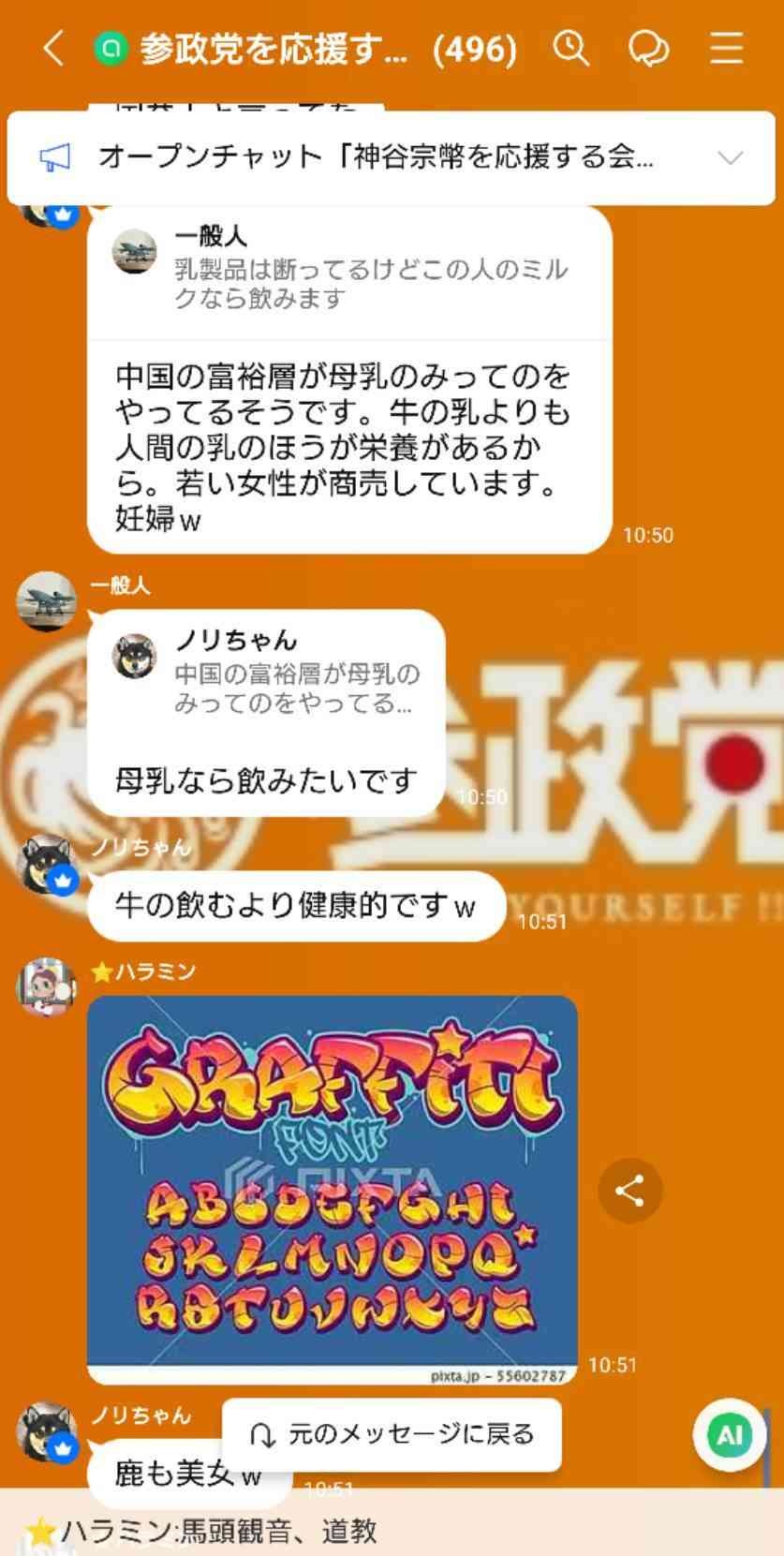Tap 元のメッセージに戻る button
The height and width of the screenshot is (1556, 784).
click(x=392, y=1434)
